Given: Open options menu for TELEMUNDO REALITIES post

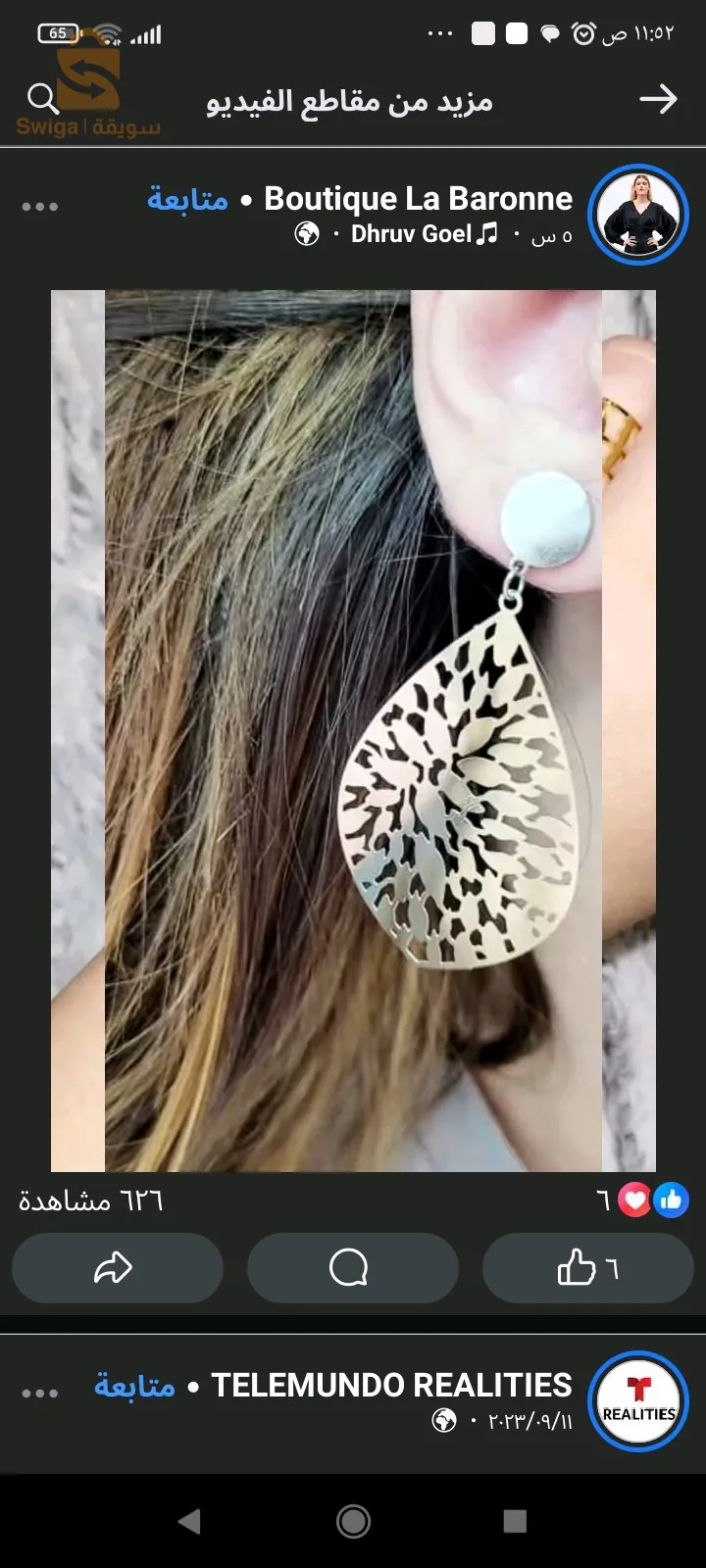Looking at the screenshot, I should pyautogui.click(x=40, y=1393).
